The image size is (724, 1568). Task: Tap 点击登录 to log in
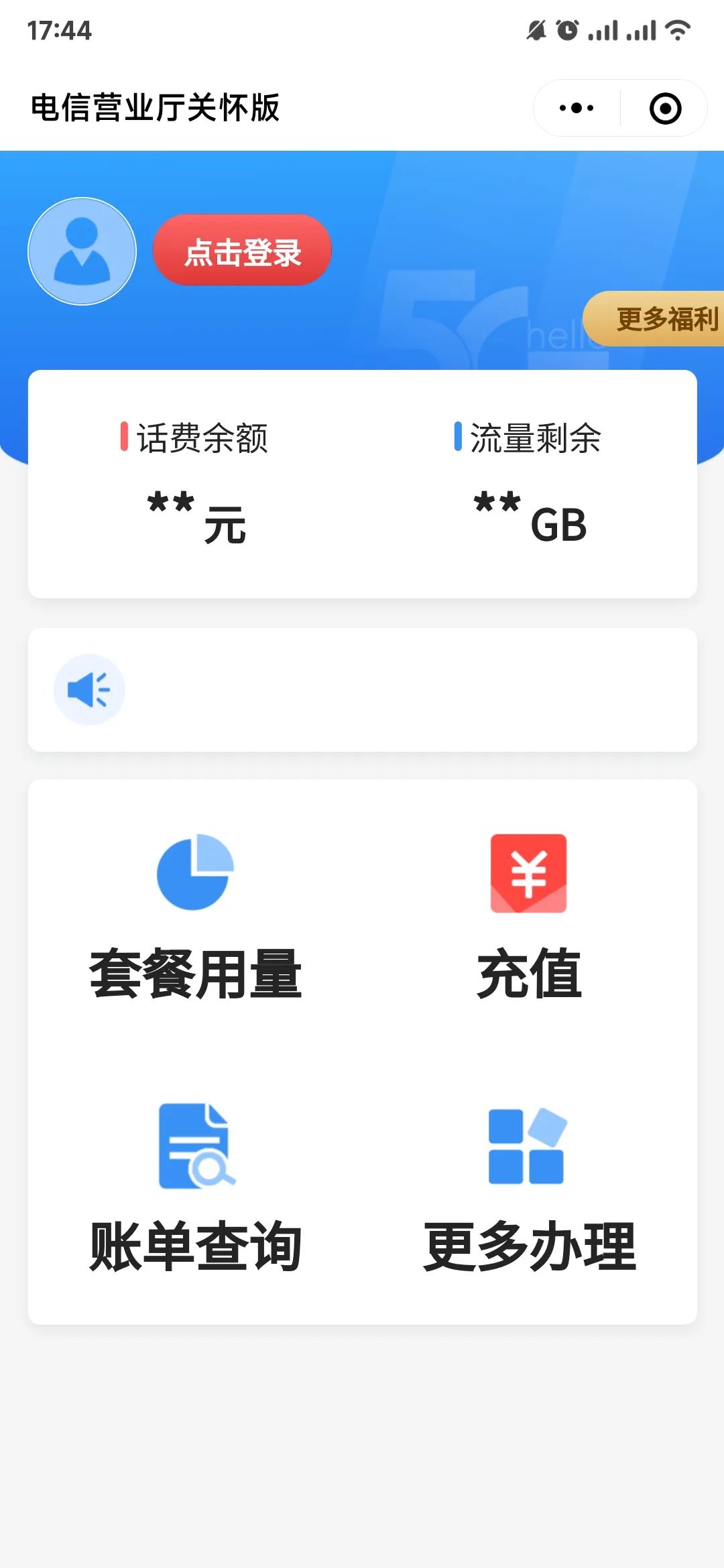(243, 253)
